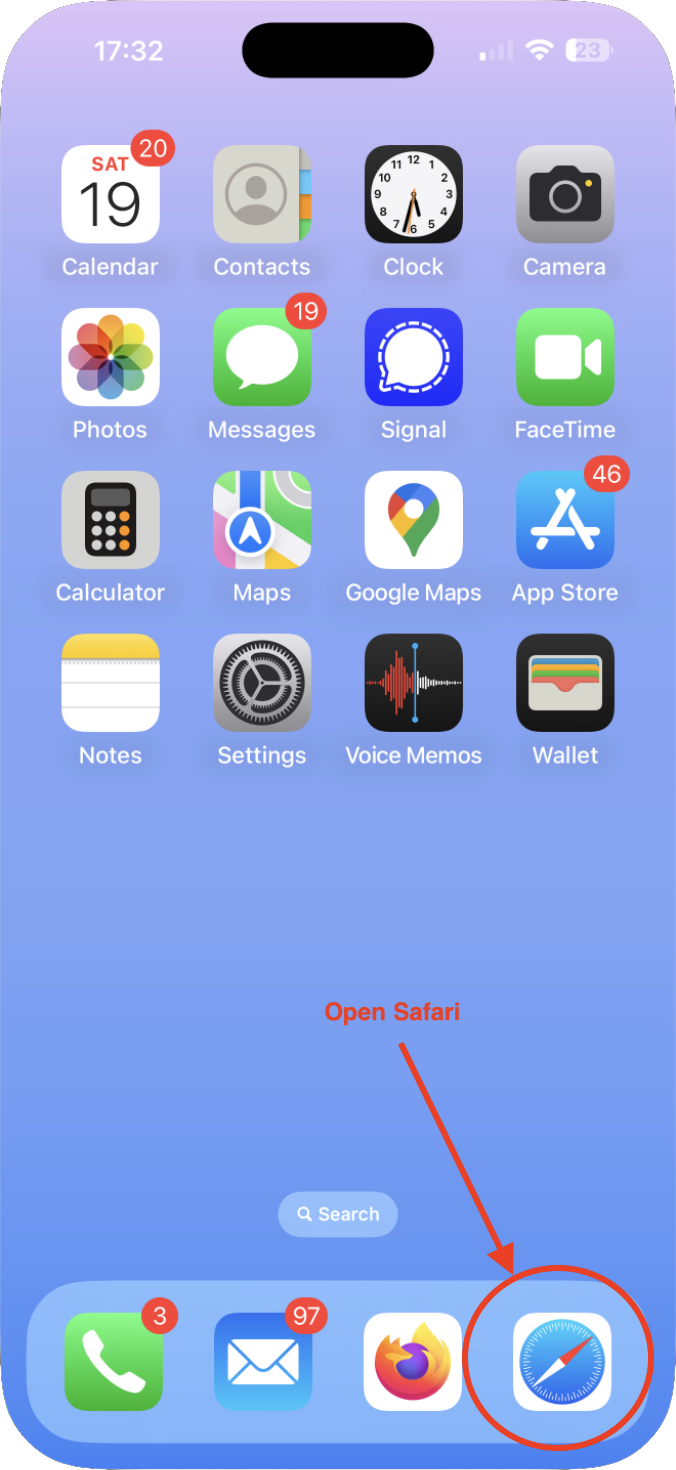Open the Notes app
Image resolution: width=676 pixels, height=1470 pixels.
[110, 683]
